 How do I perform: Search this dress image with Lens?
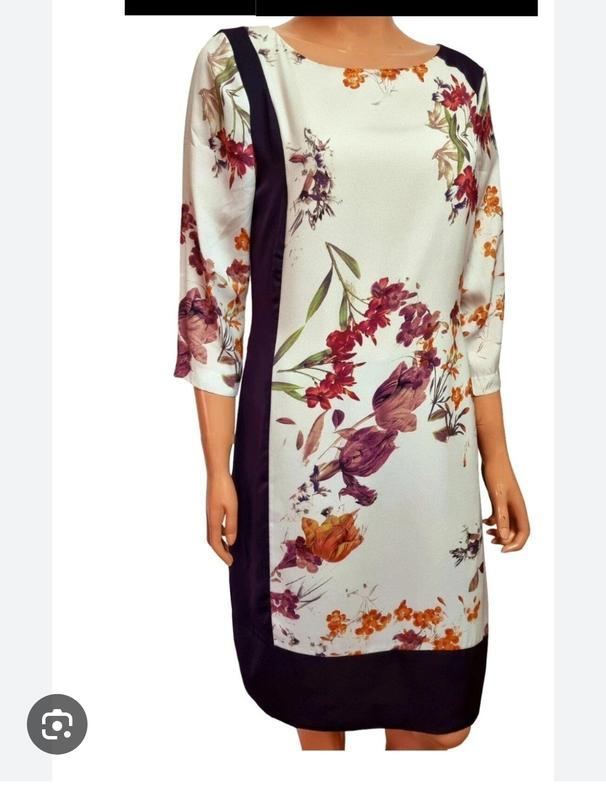pos(57,724)
